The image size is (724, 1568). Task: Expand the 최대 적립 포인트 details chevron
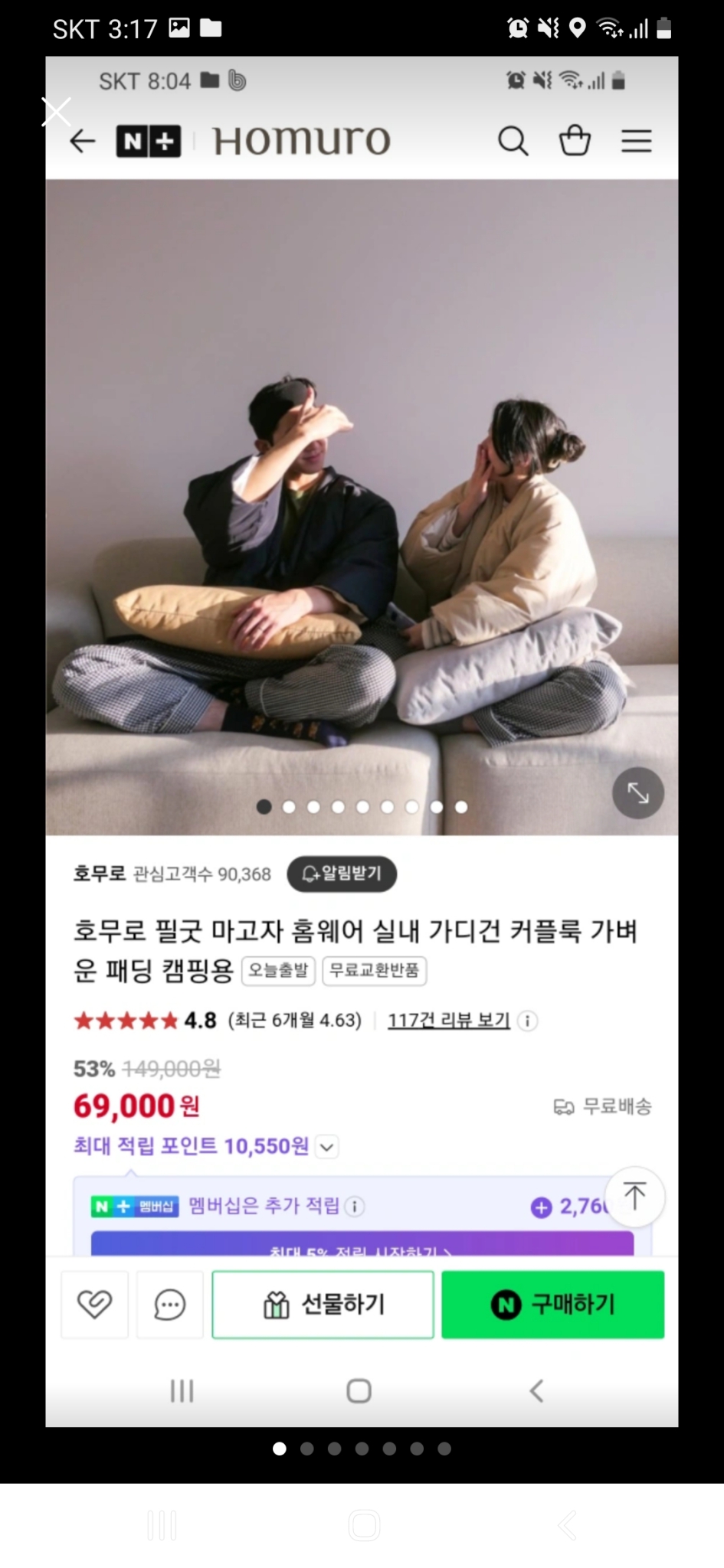click(326, 1147)
